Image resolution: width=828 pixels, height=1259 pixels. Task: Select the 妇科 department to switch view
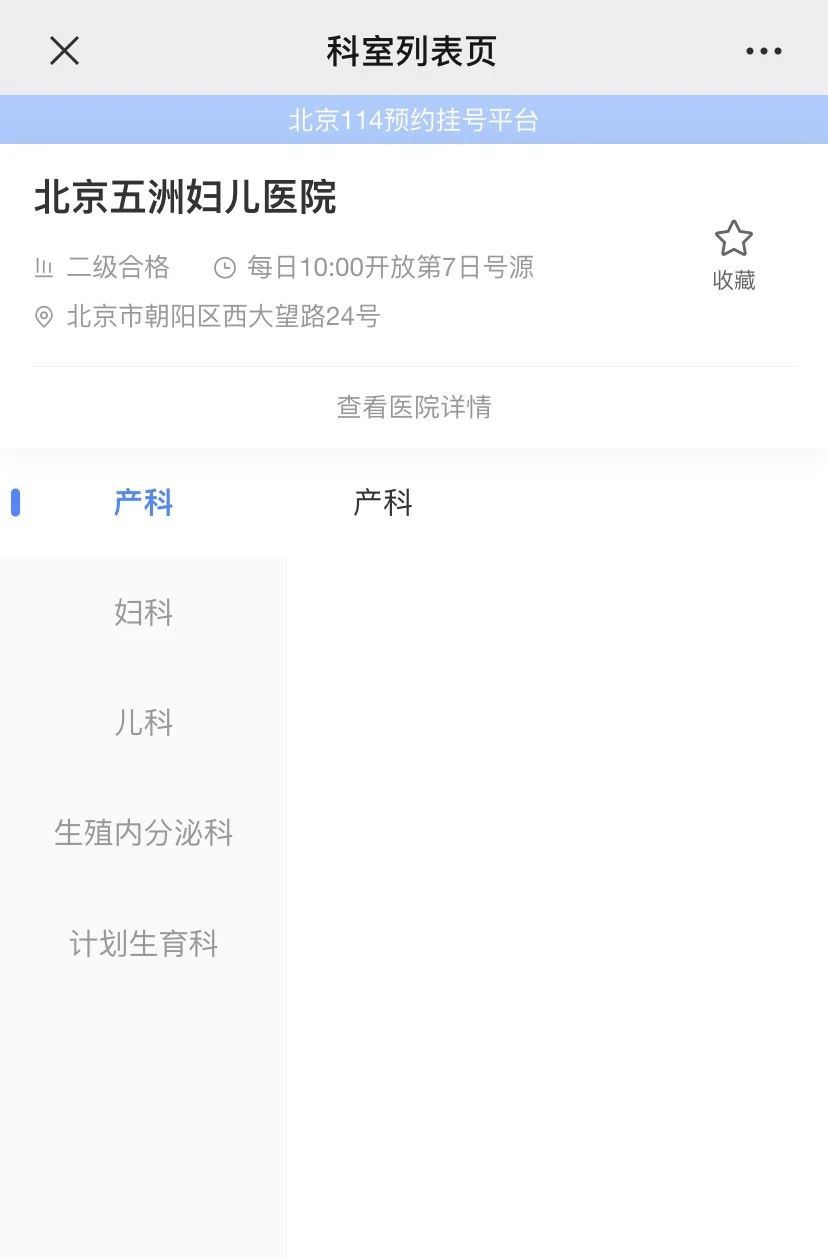pos(143,613)
